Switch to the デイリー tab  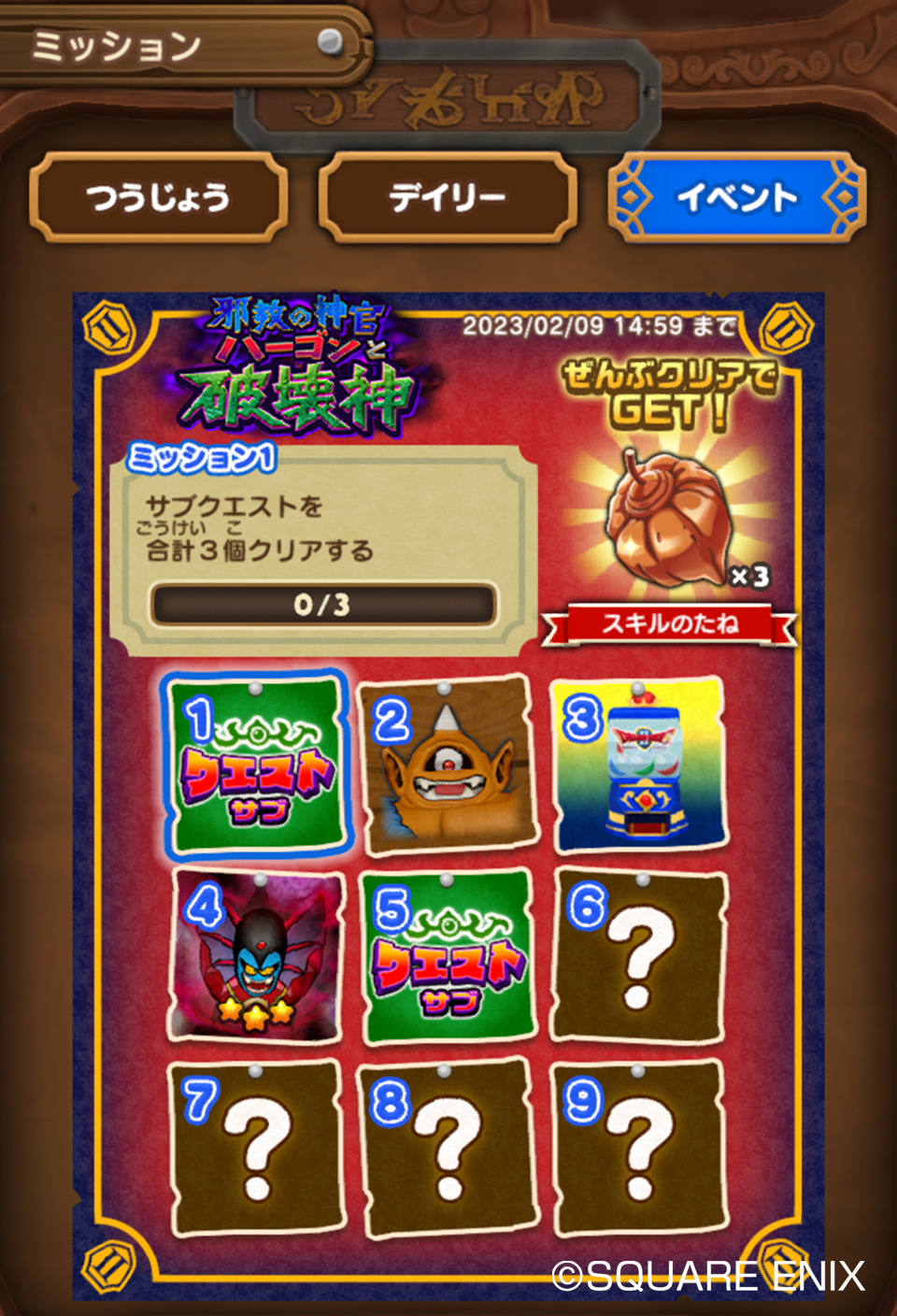[448, 197]
